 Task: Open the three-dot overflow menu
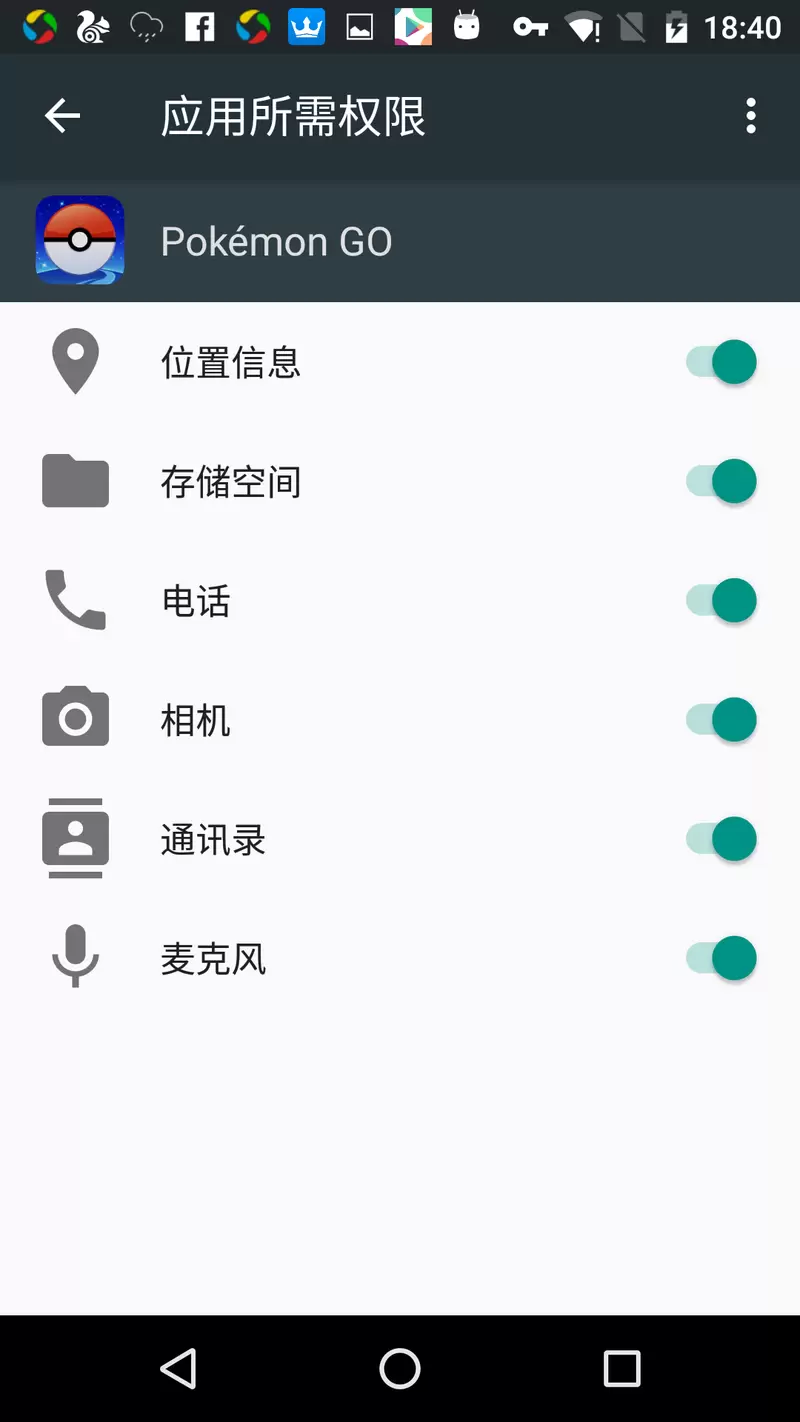[751, 115]
